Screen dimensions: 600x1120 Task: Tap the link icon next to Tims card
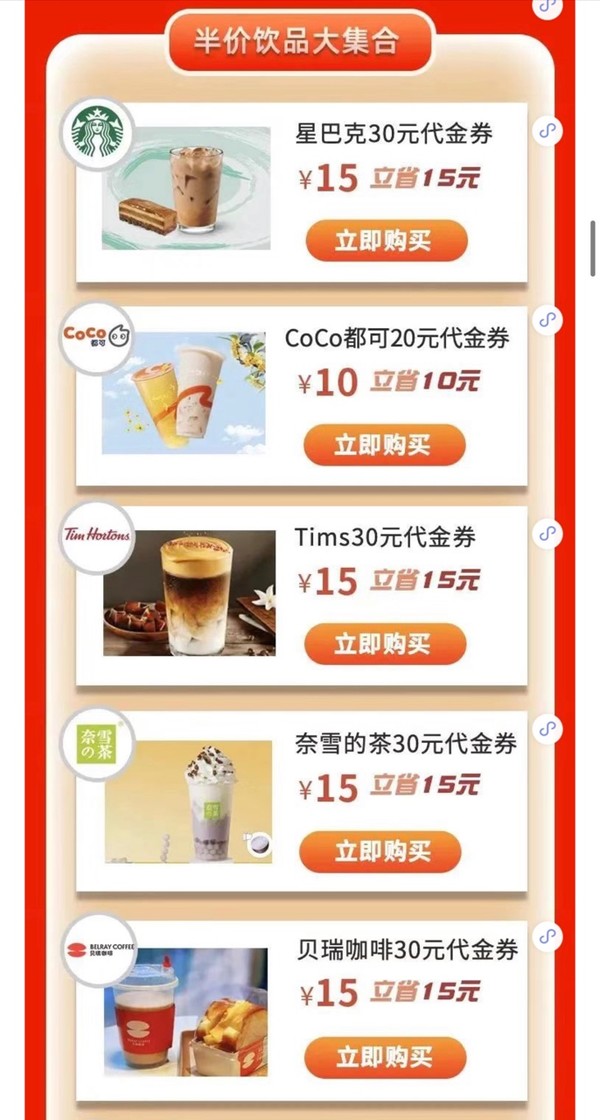point(548,534)
